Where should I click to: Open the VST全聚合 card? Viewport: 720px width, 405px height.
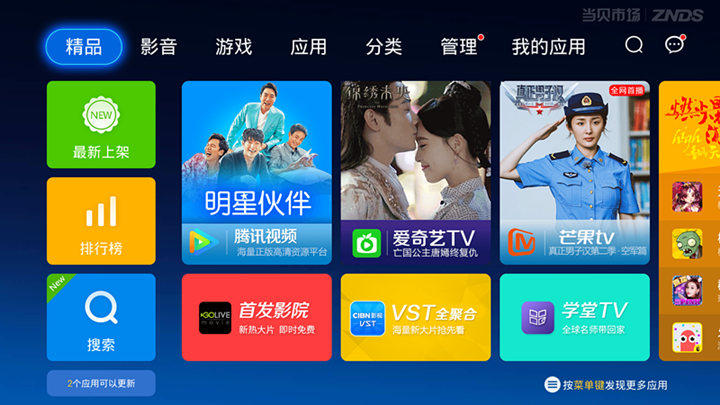pyautogui.click(x=415, y=317)
